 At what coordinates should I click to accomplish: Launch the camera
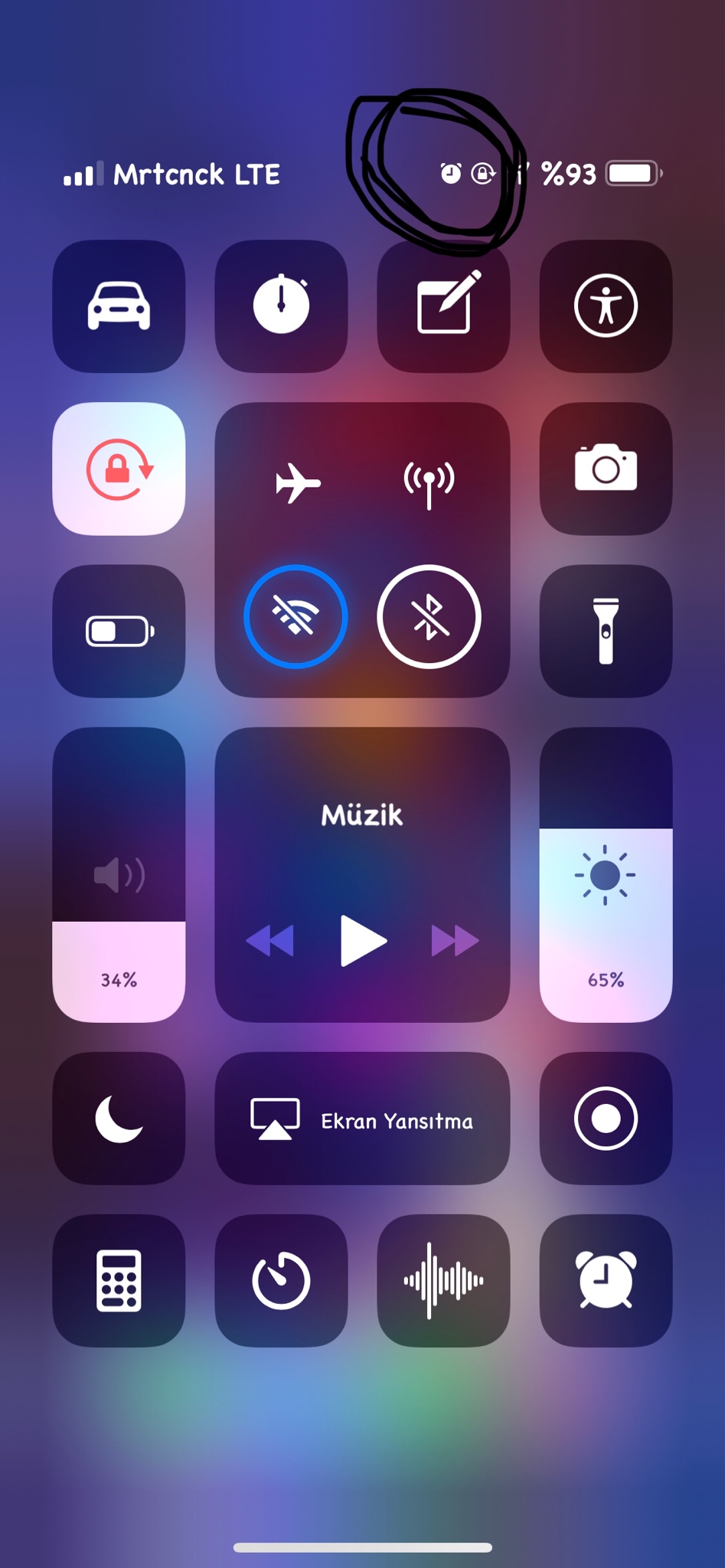click(606, 469)
